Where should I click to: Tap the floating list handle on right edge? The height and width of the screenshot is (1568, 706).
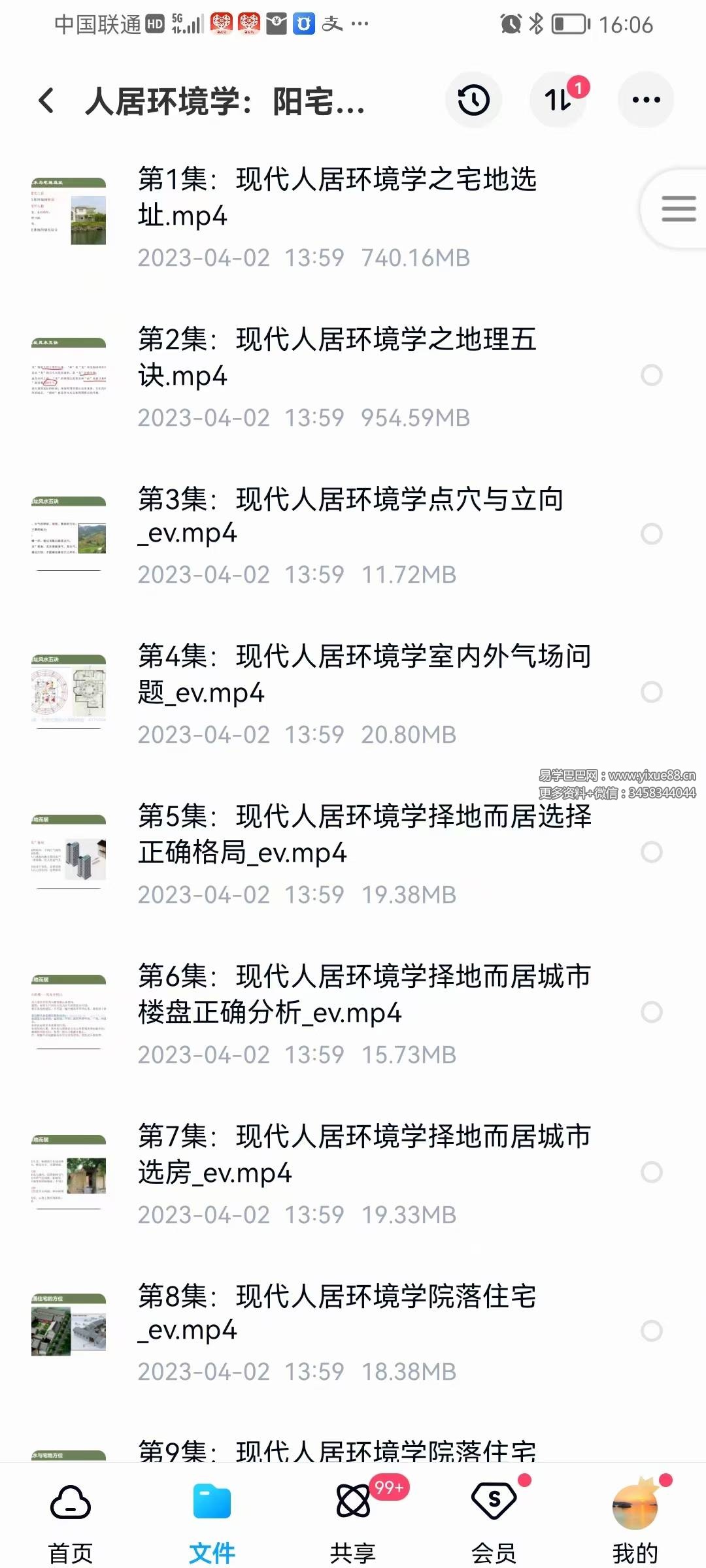pyautogui.click(x=678, y=209)
